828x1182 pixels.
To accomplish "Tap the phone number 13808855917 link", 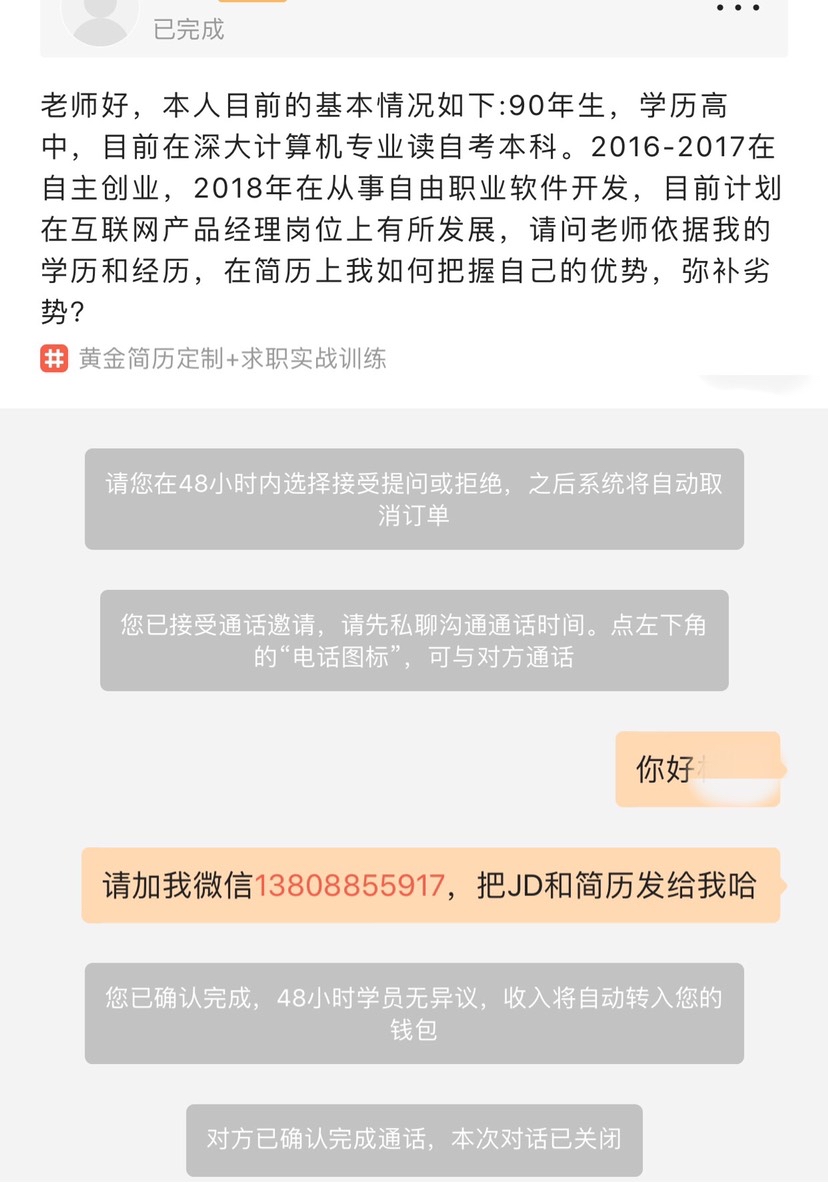I will tap(349, 886).
